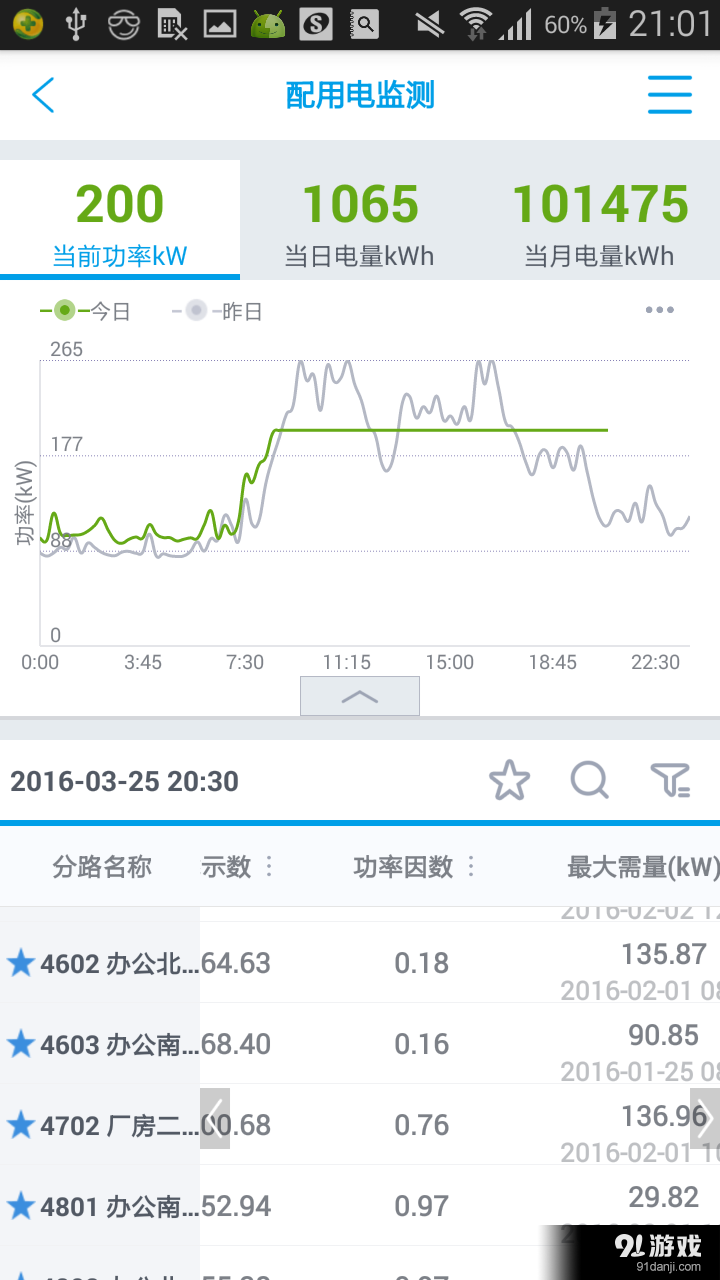Viewport: 720px width, 1280px height.
Task: Go back using the blue back arrow
Action: tap(42, 95)
